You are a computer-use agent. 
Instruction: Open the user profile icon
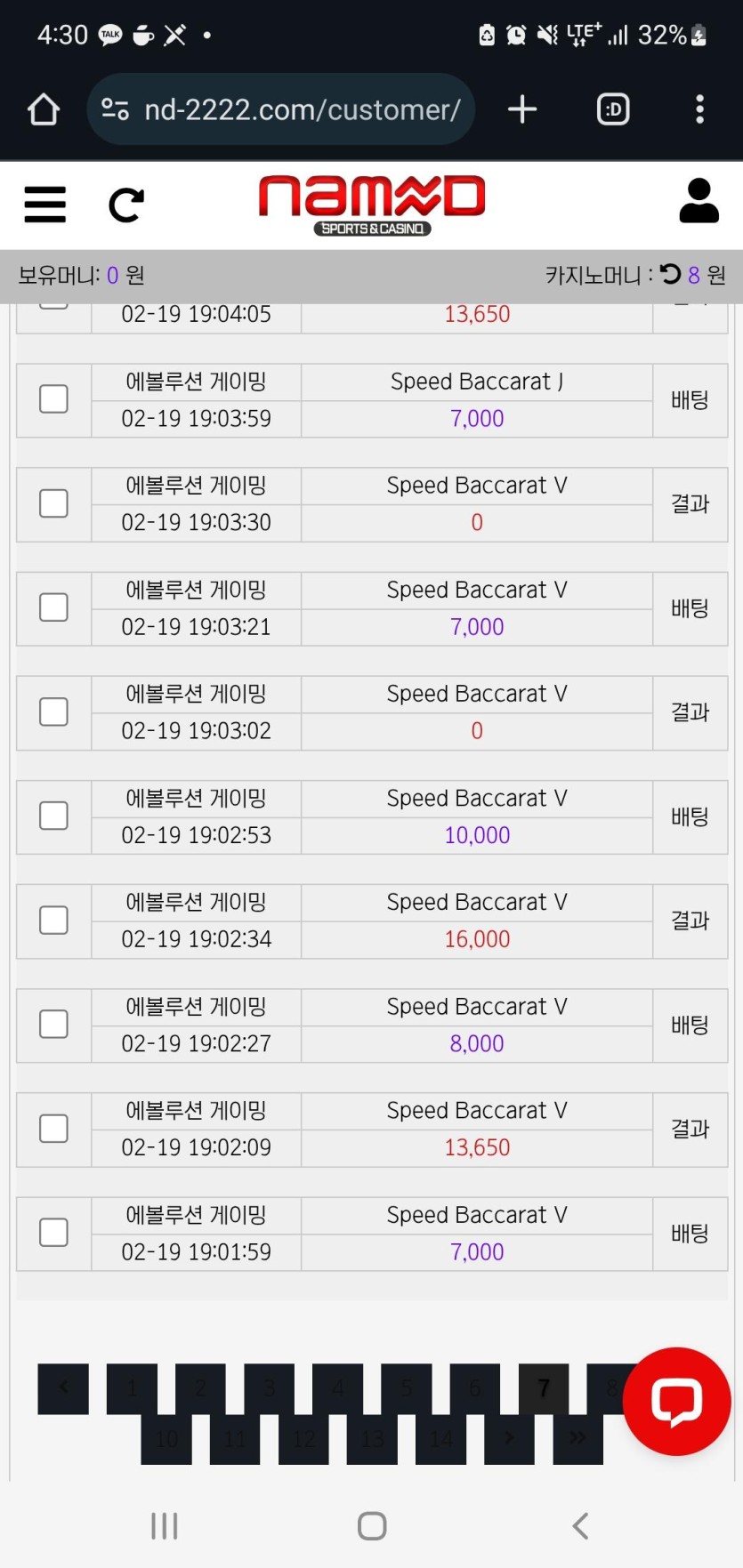click(699, 201)
